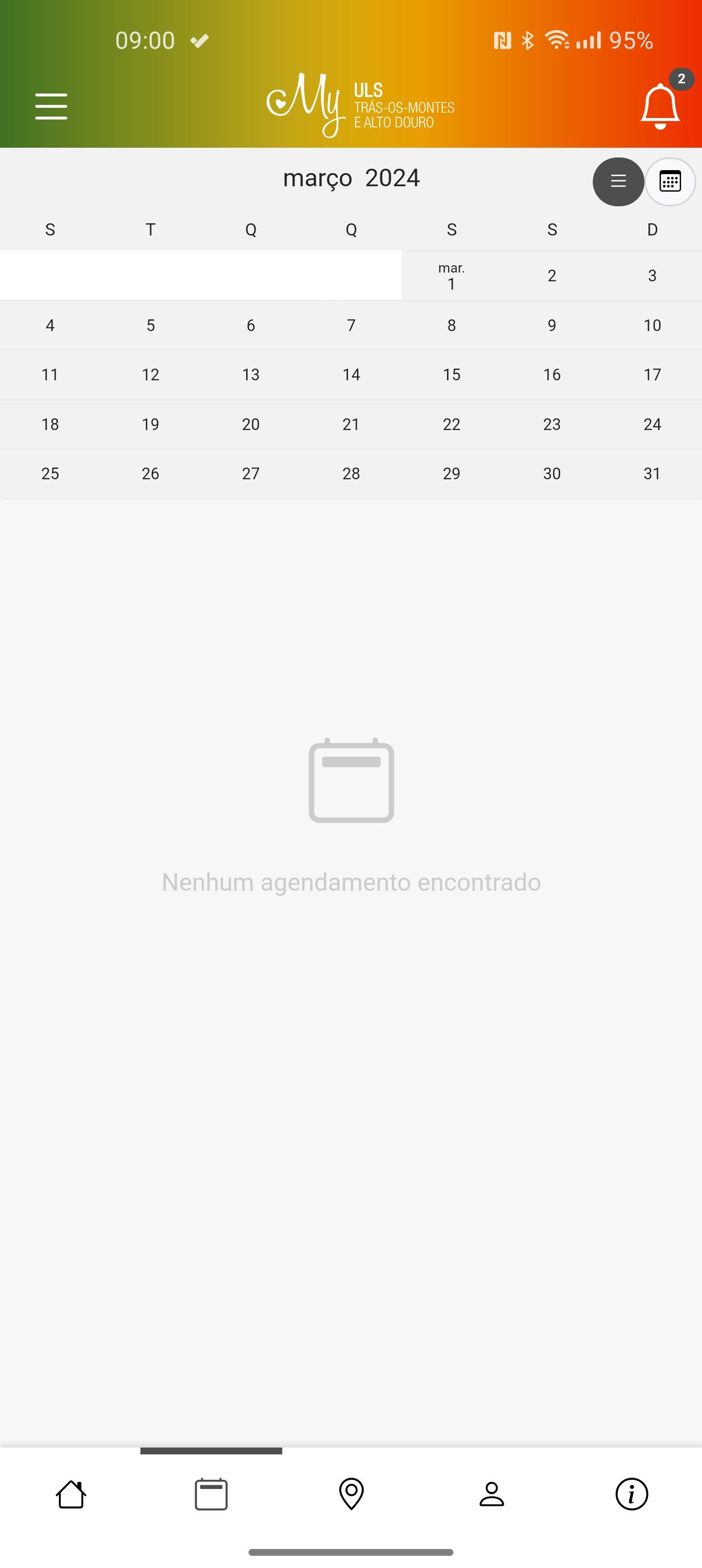702x1568 pixels.
Task: Switch to the location pin tab
Action: 351,1494
